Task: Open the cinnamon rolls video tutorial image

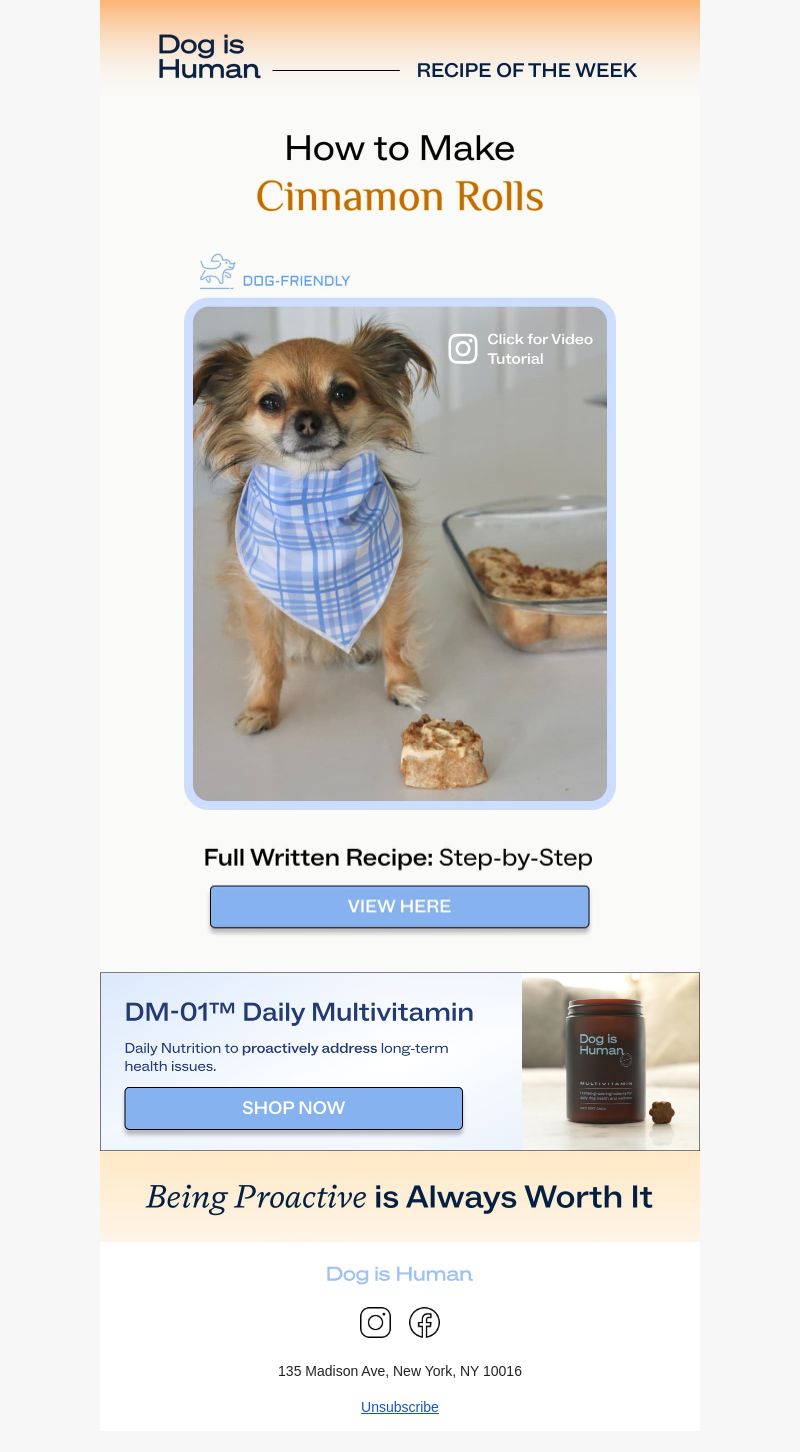Action: [x=400, y=553]
